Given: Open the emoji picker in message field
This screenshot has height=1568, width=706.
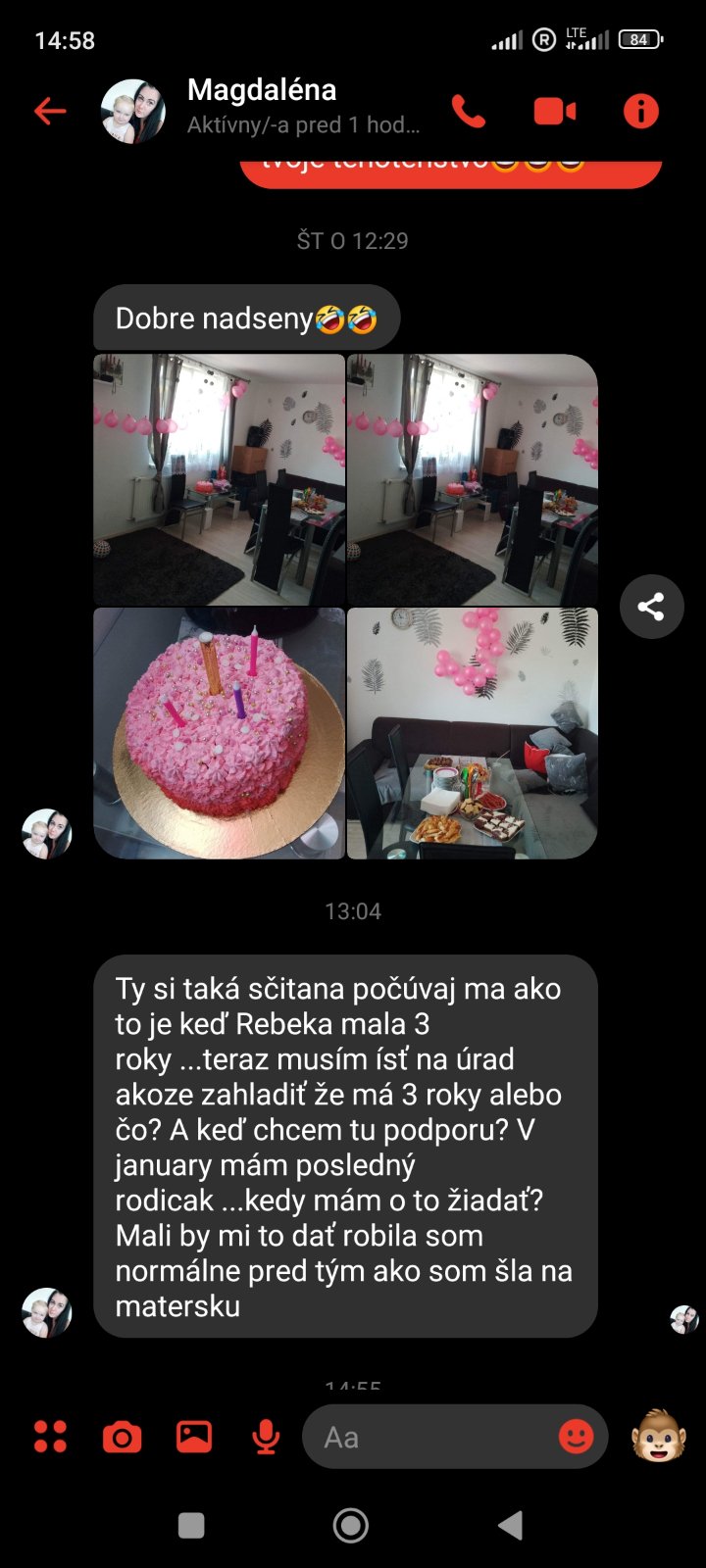Looking at the screenshot, I should tap(576, 1437).
